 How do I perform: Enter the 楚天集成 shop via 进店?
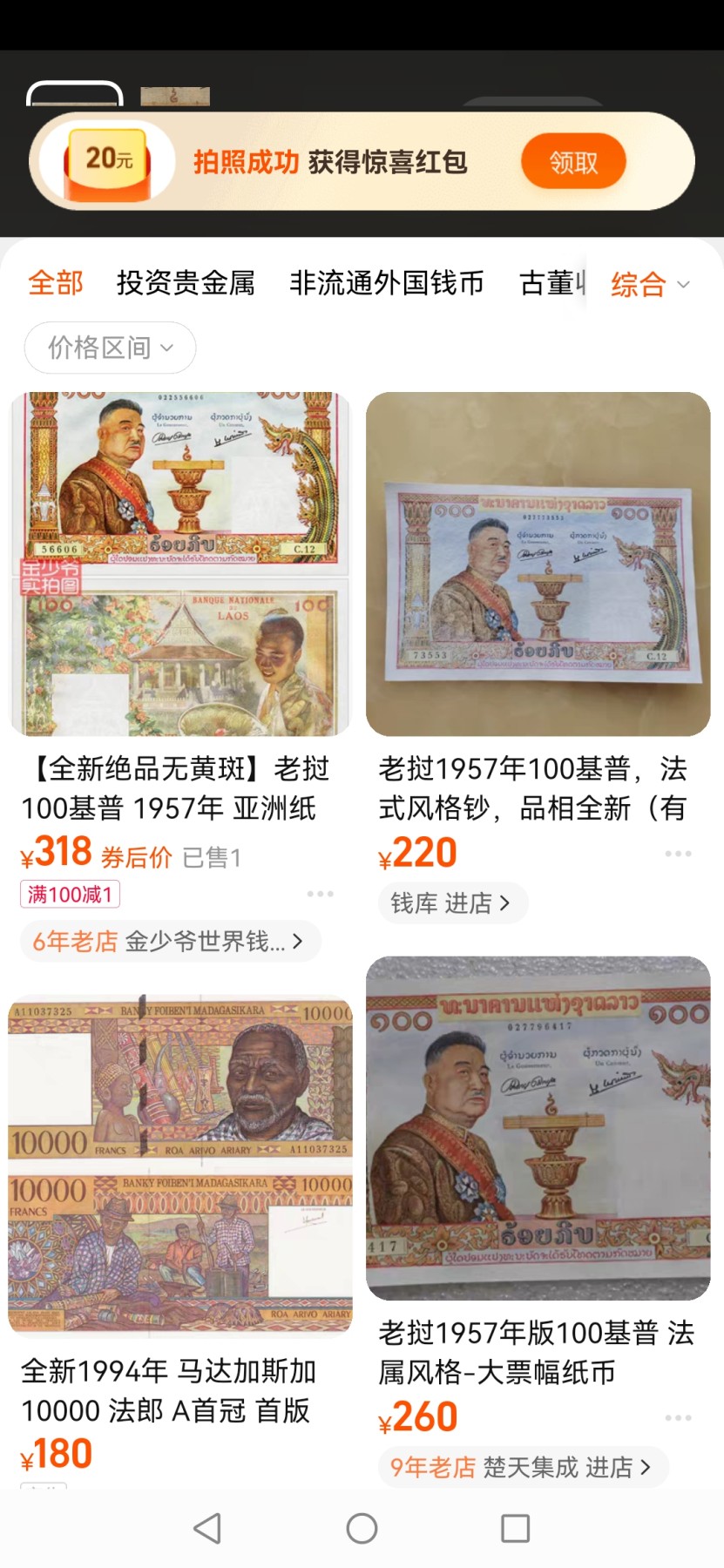click(x=523, y=1467)
